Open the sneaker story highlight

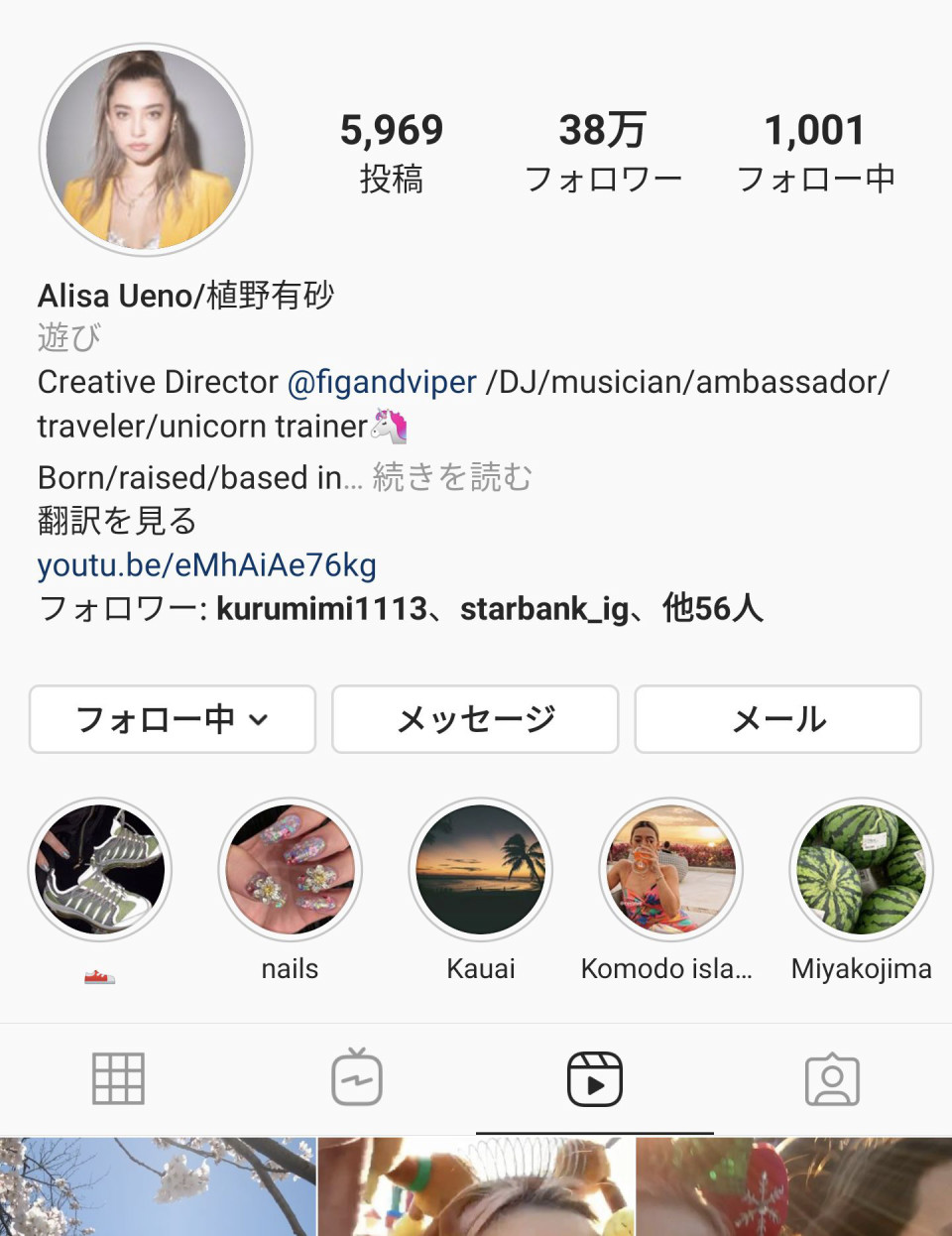100,870
